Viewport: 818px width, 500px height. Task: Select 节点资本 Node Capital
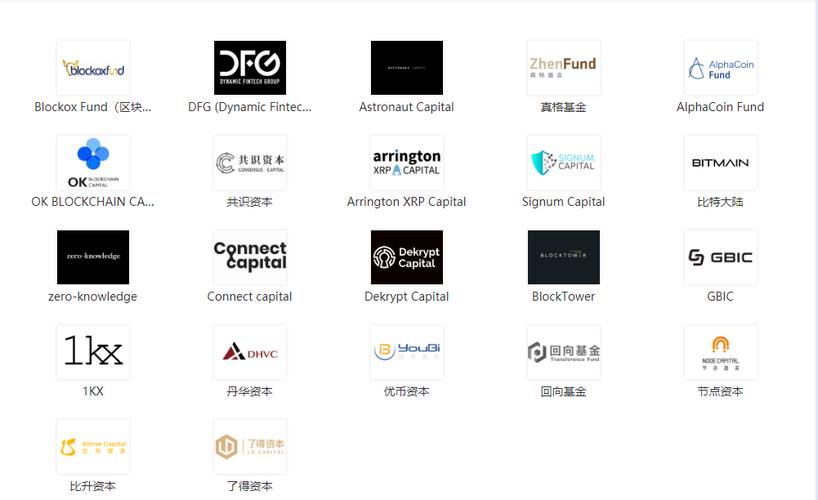click(x=720, y=352)
